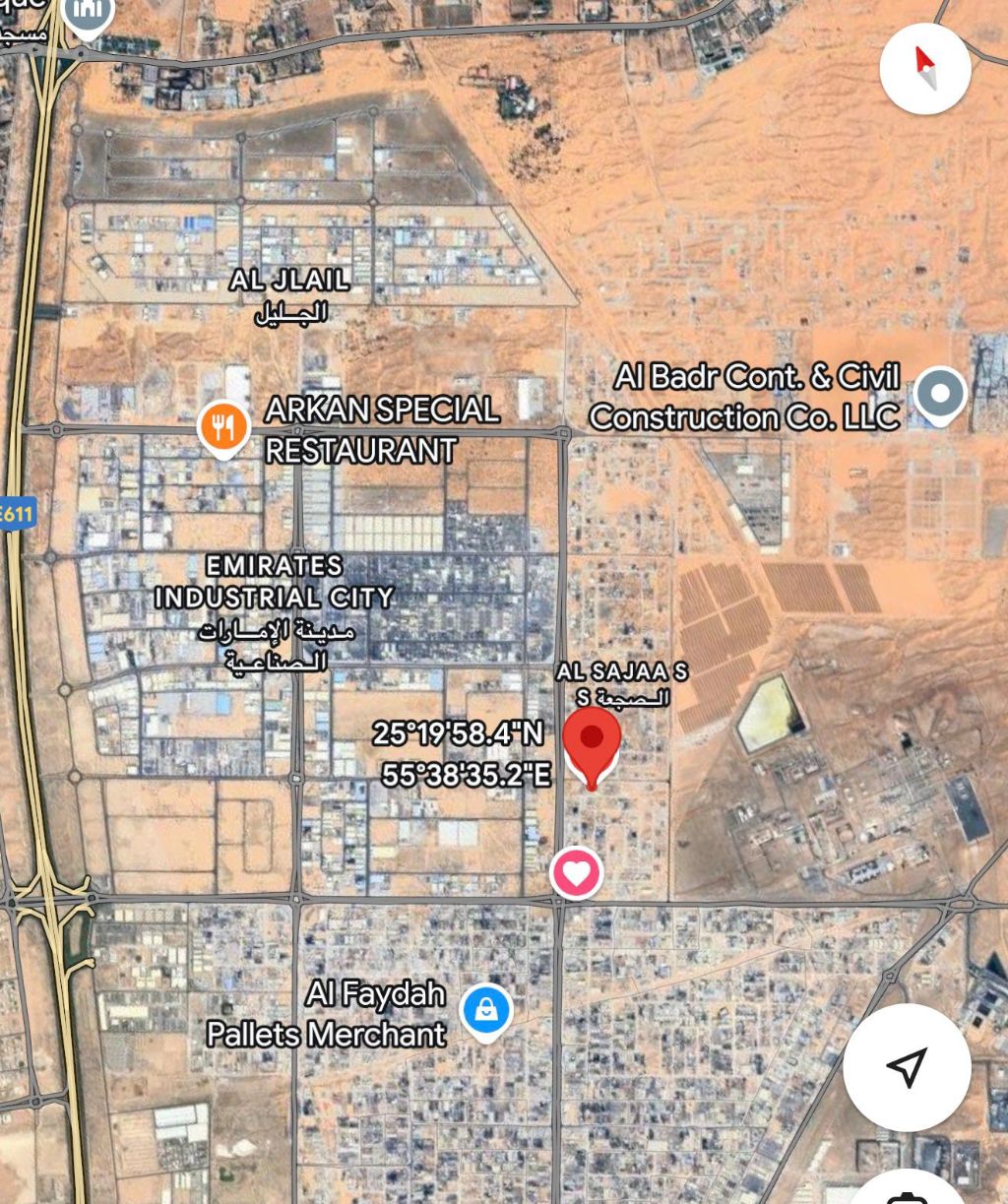Open the Al Faydah Pallets Merchant marker
The height and width of the screenshot is (1204, 1008).
click(486, 1010)
